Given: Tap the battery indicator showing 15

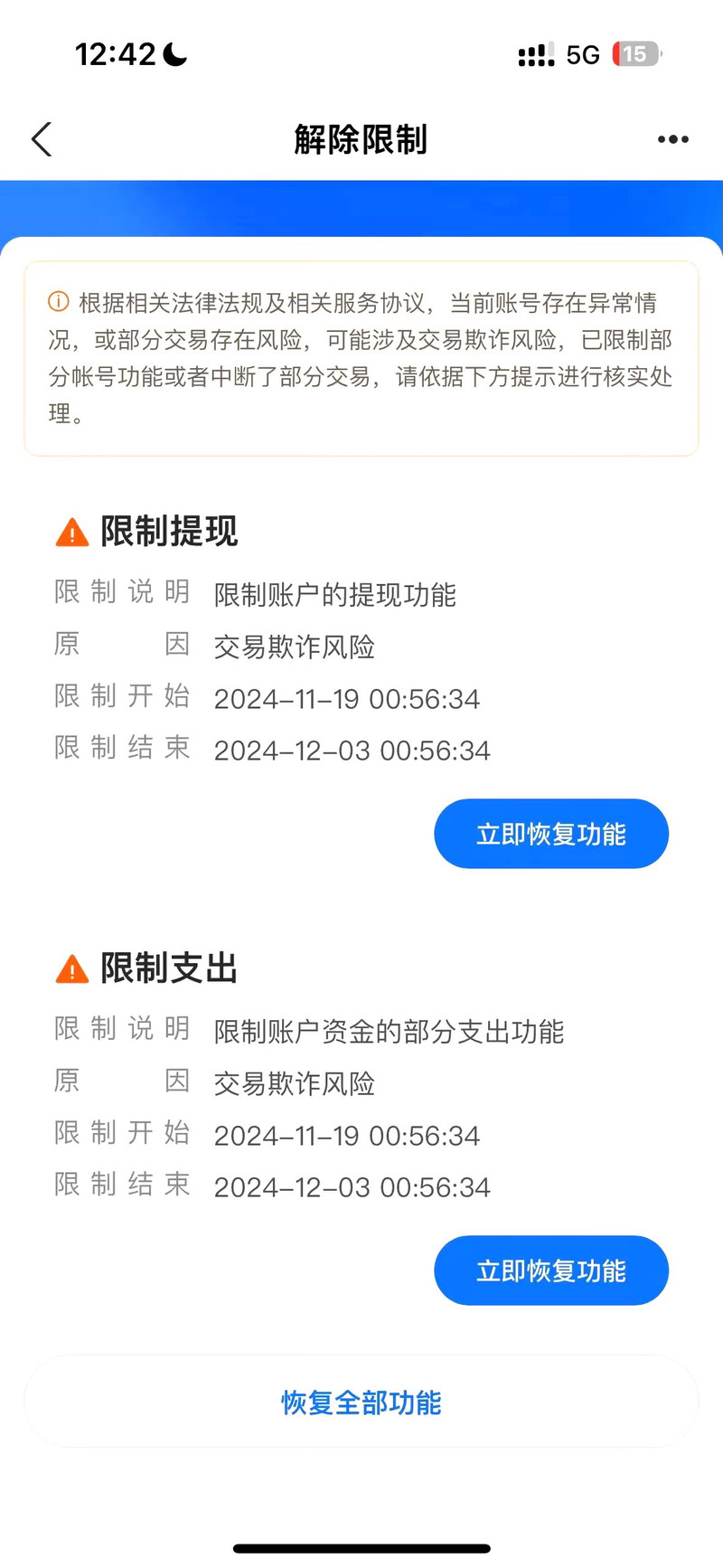Looking at the screenshot, I should [x=634, y=54].
